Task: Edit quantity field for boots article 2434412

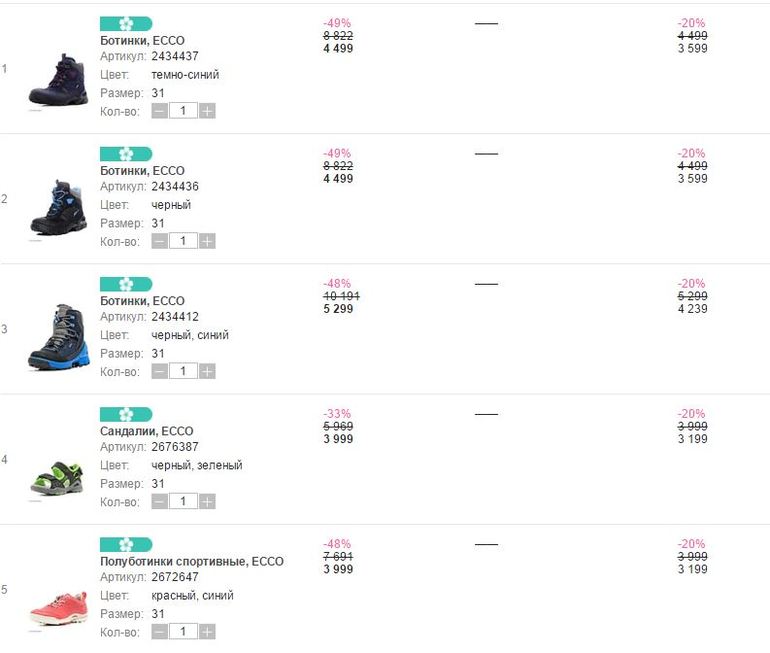Action: coord(183,371)
